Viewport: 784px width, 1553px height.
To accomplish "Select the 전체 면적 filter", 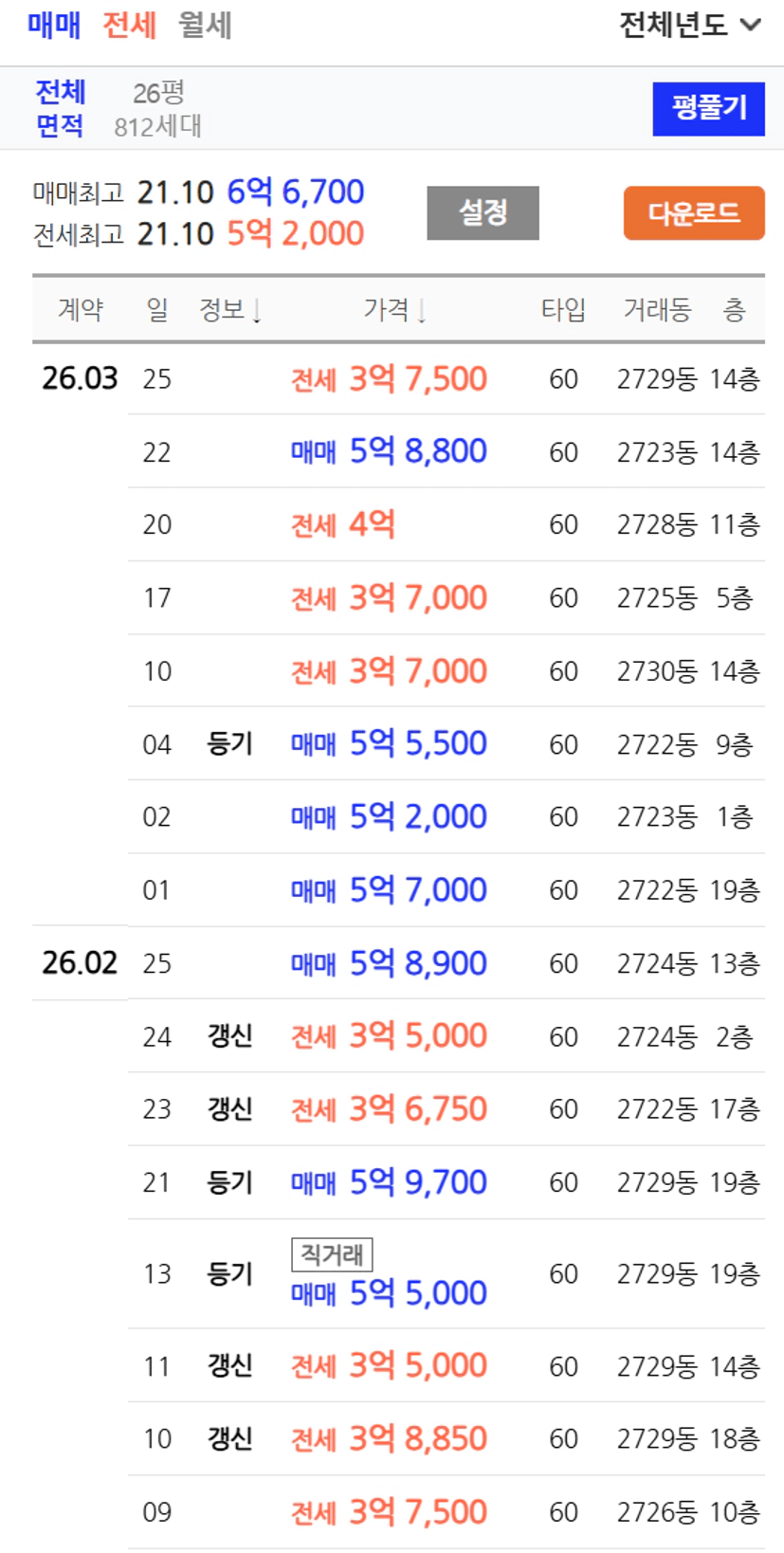I will tap(60, 108).
